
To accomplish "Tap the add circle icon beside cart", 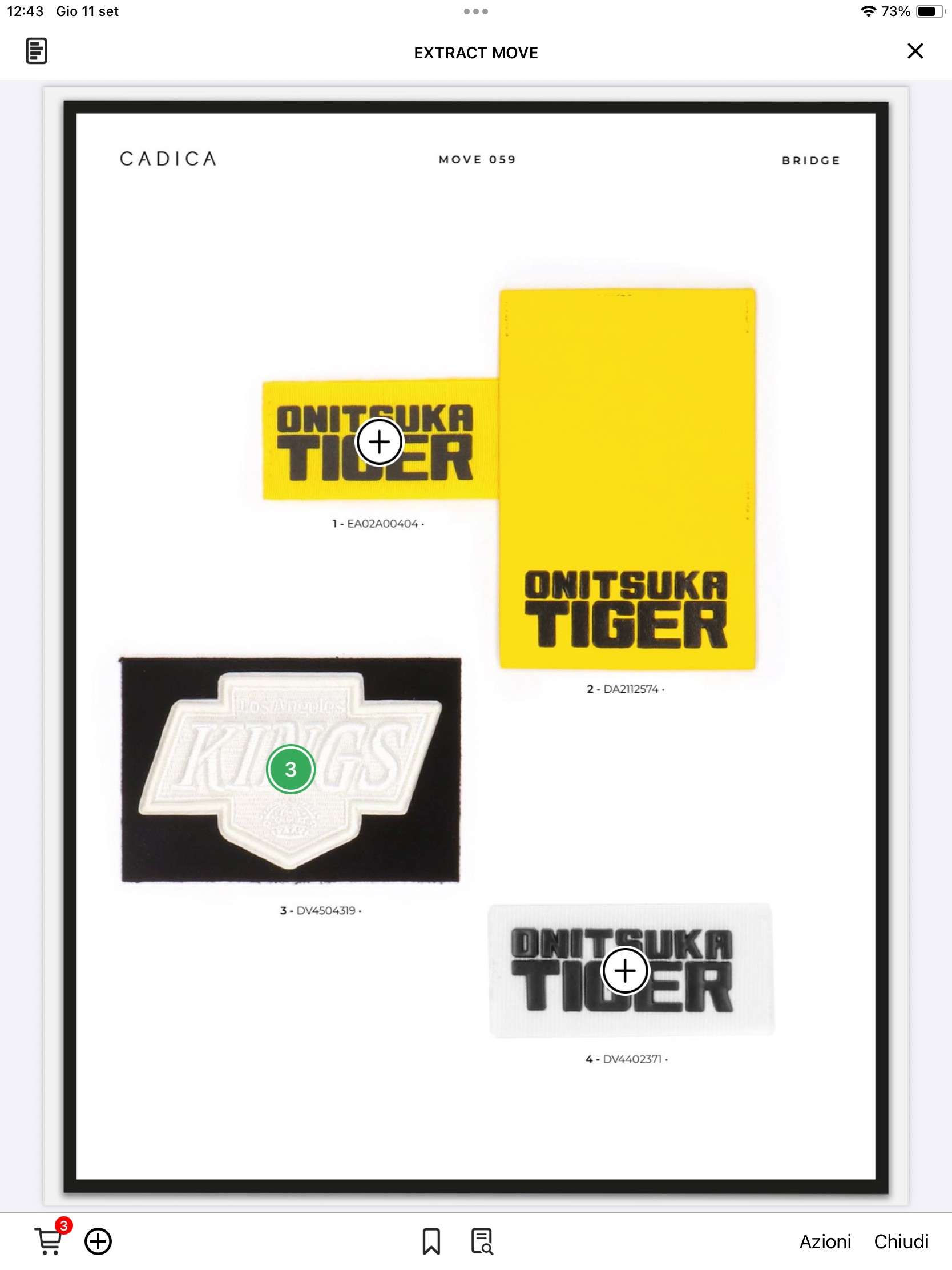I will [98, 1241].
